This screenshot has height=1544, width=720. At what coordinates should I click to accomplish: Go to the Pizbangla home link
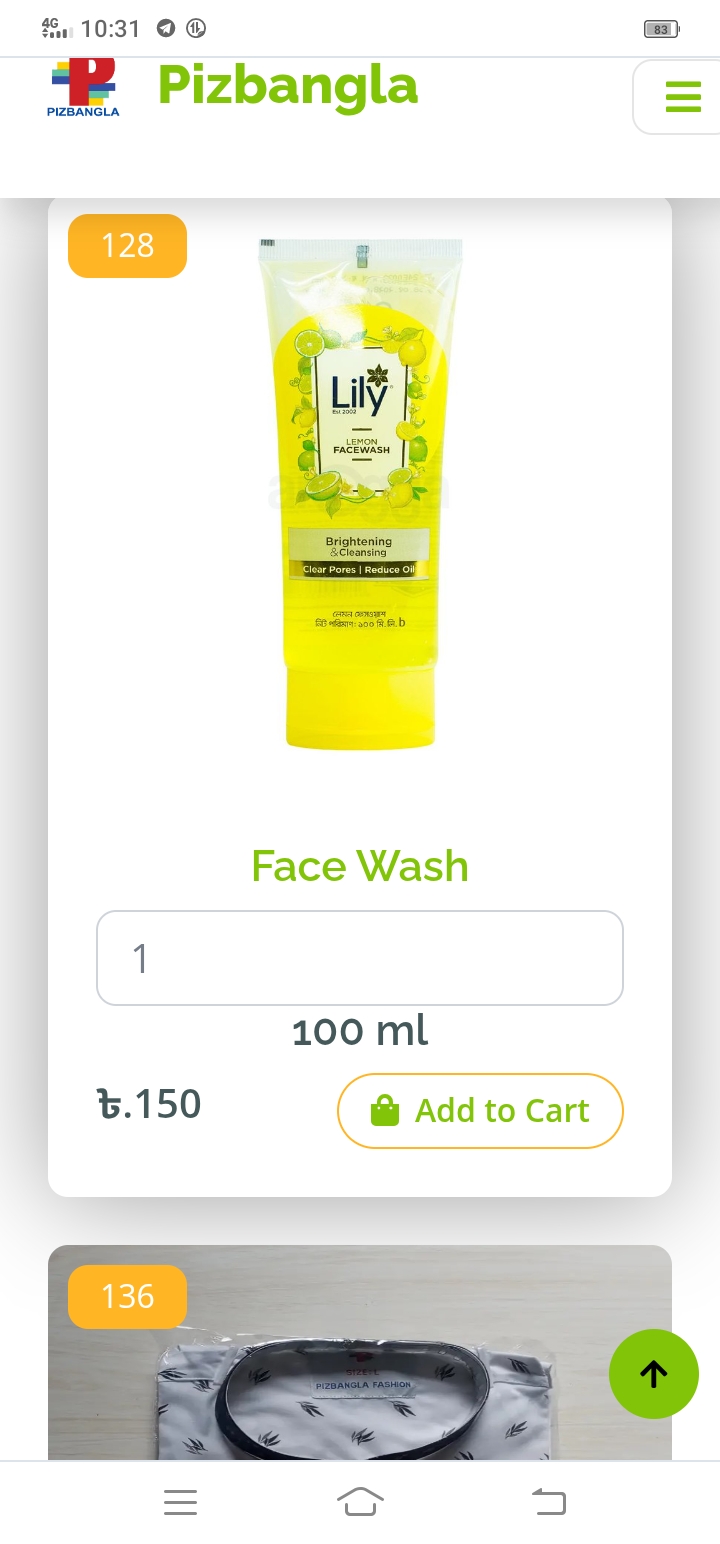287,86
